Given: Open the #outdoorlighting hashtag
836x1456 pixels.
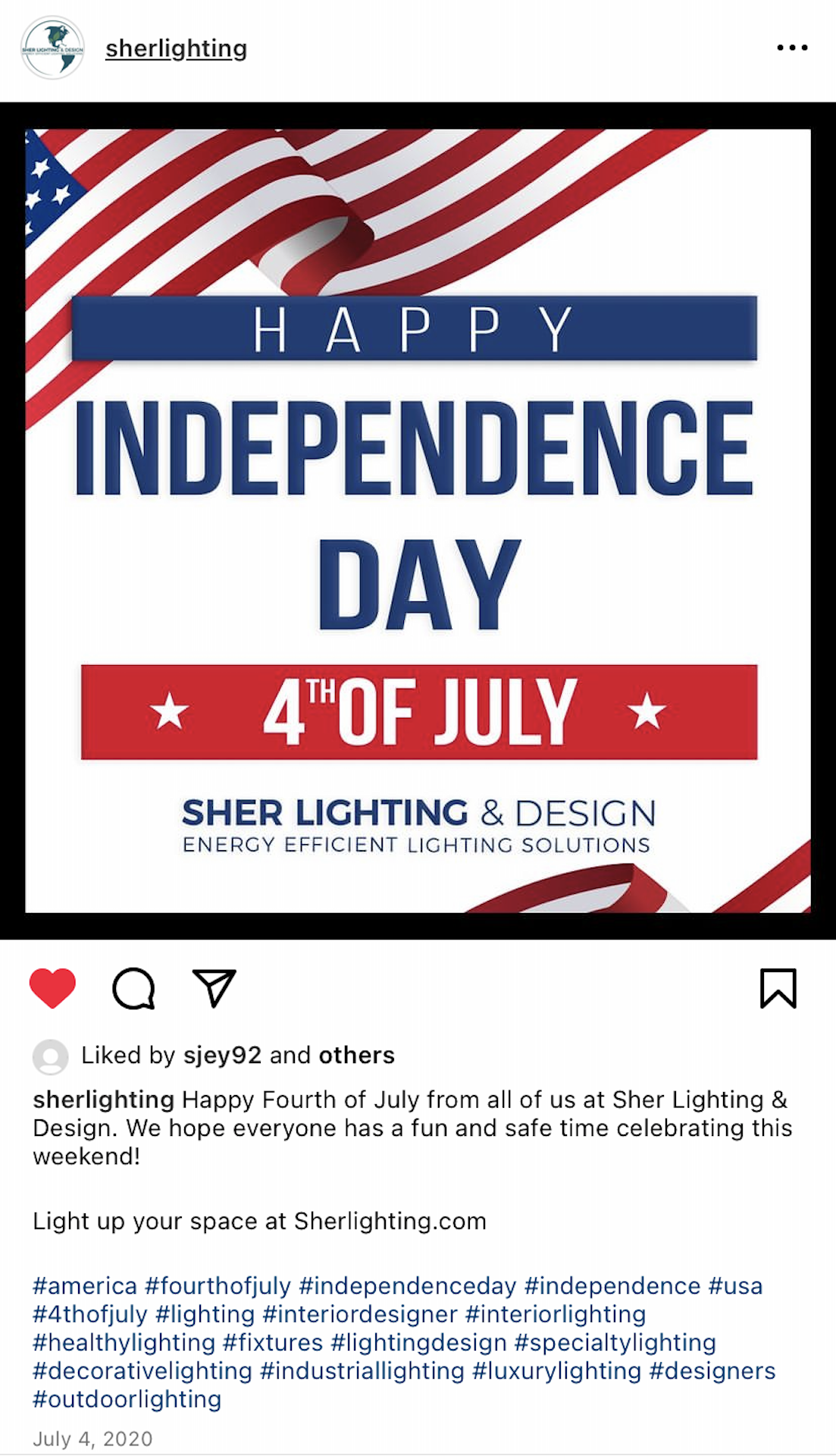Looking at the screenshot, I should pyautogui.click(x=127, y=1399).
